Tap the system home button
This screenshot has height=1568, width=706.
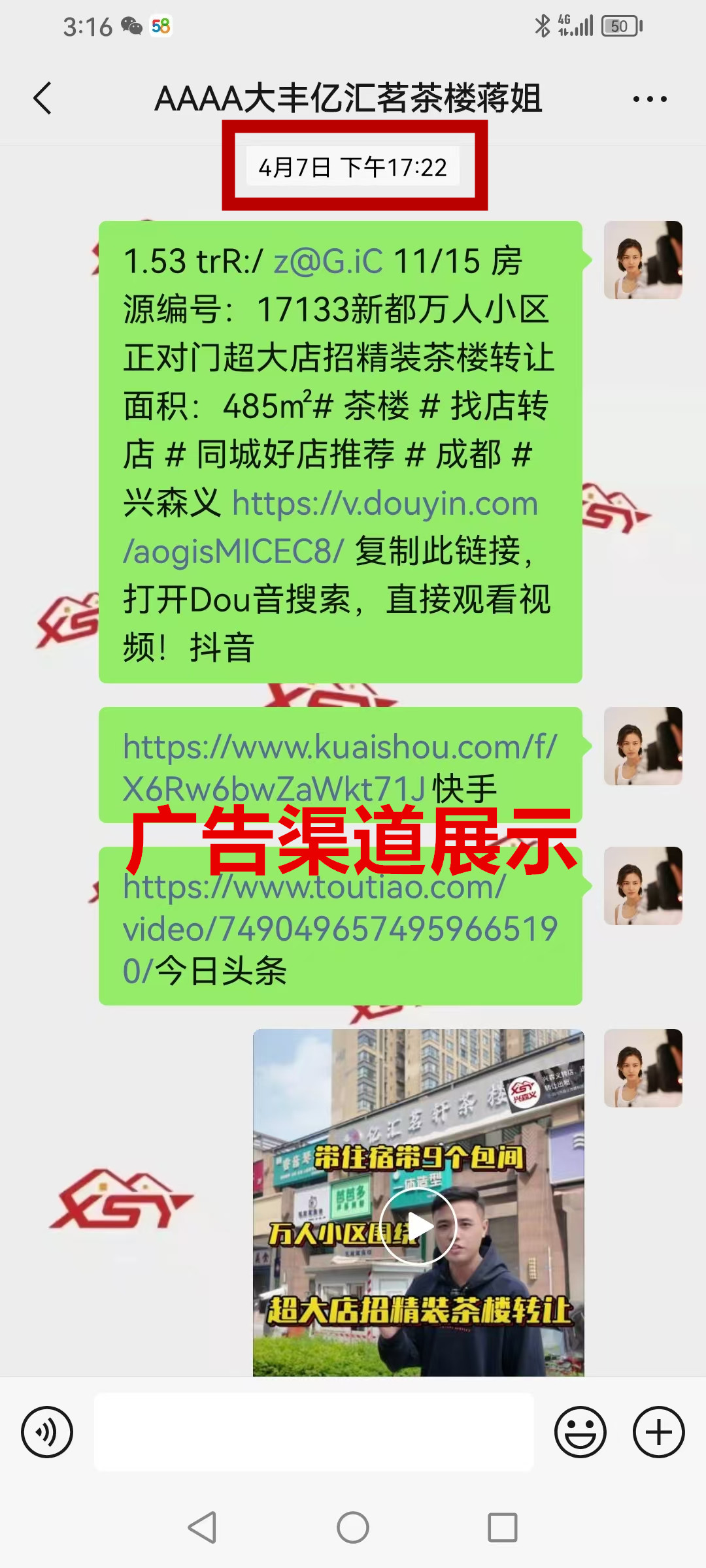[x=353, y=1527]
